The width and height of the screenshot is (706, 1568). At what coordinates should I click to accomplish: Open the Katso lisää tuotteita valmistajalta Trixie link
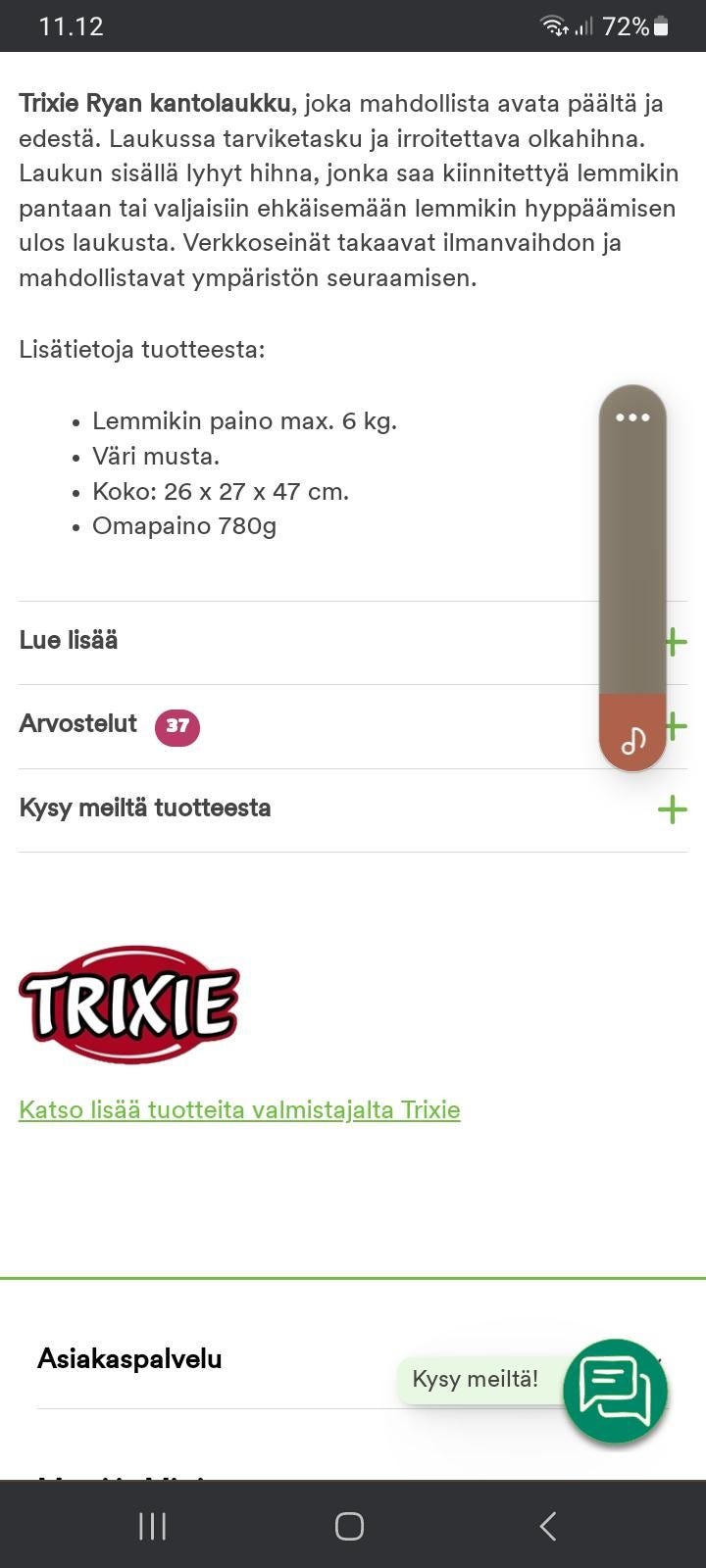click(239, 1110)
